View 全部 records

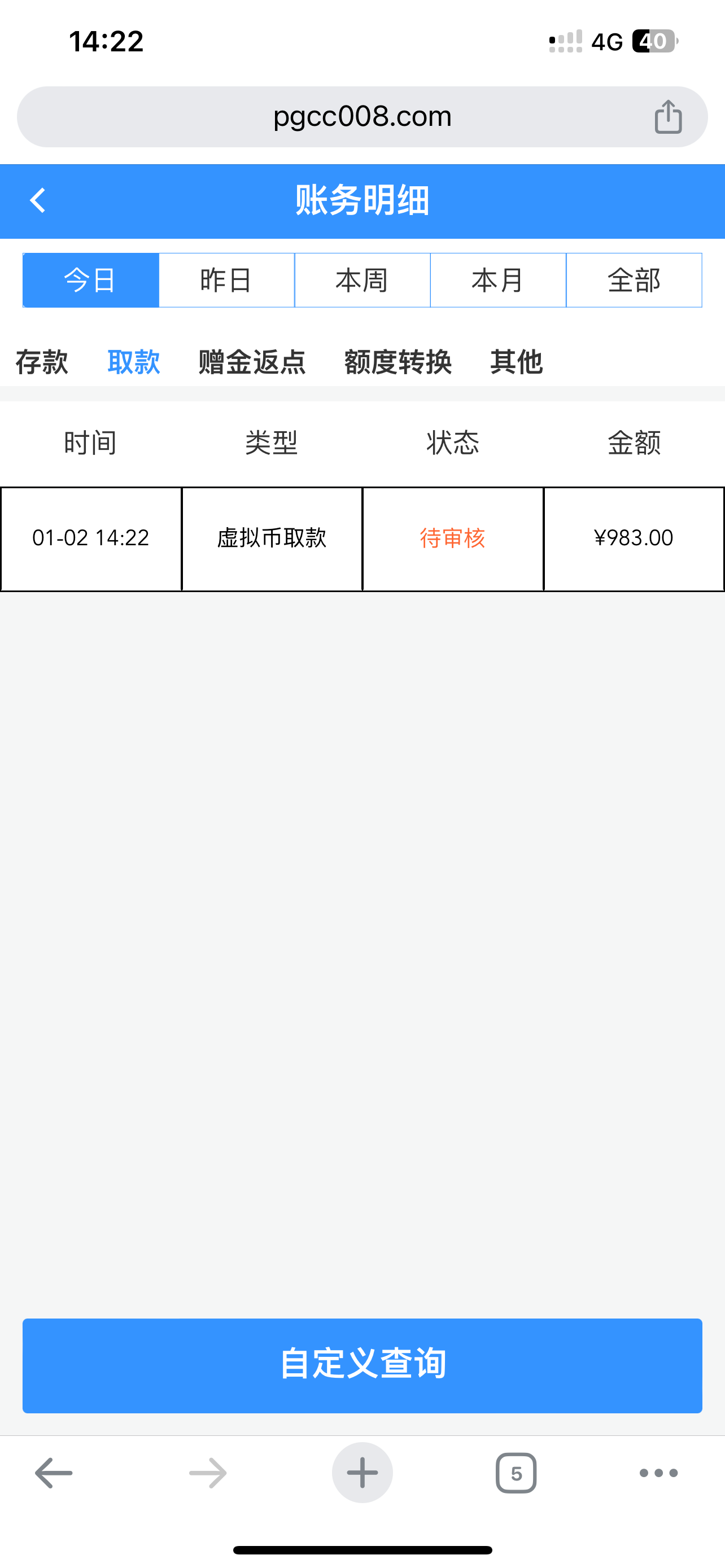[x=634, y=281]
